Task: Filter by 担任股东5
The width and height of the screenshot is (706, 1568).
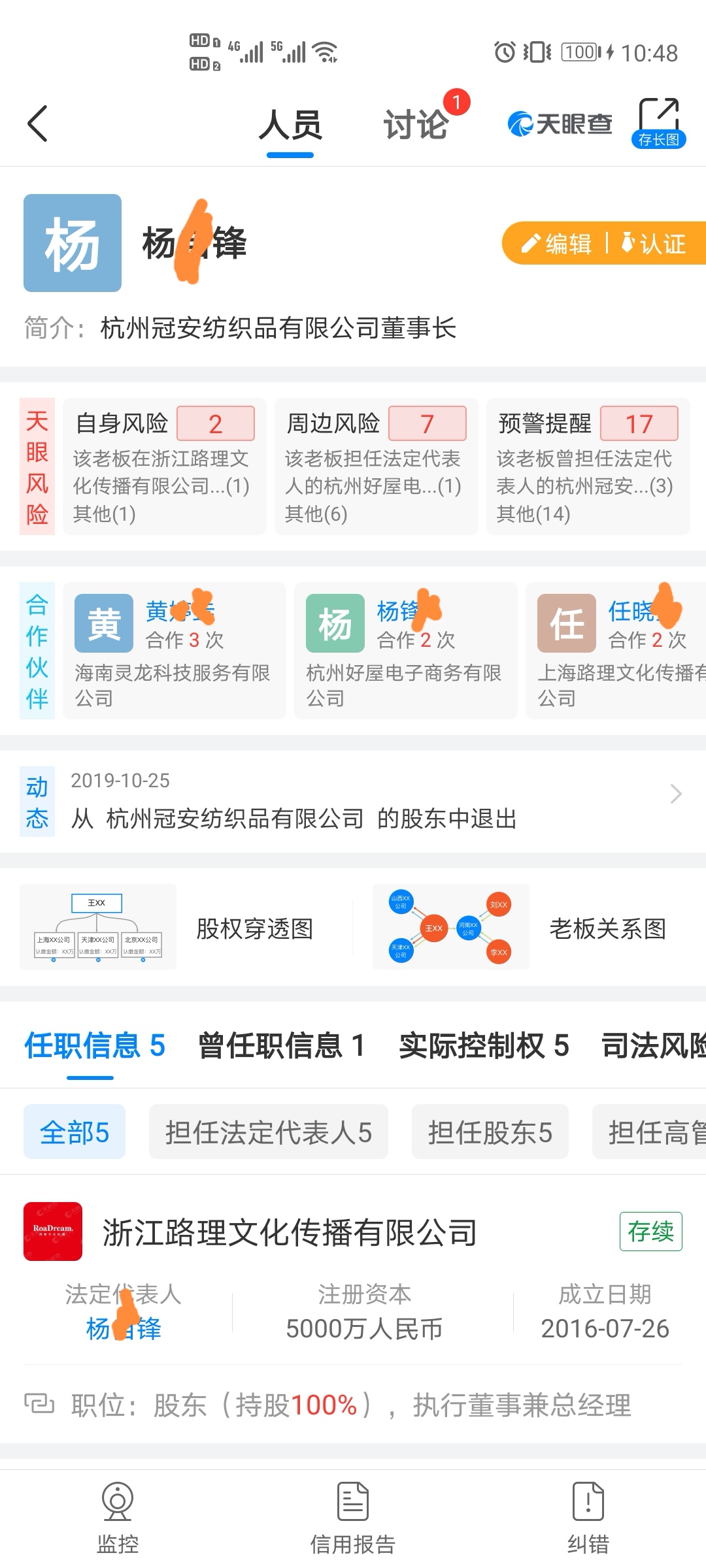Action: (x=490, y=1132)
